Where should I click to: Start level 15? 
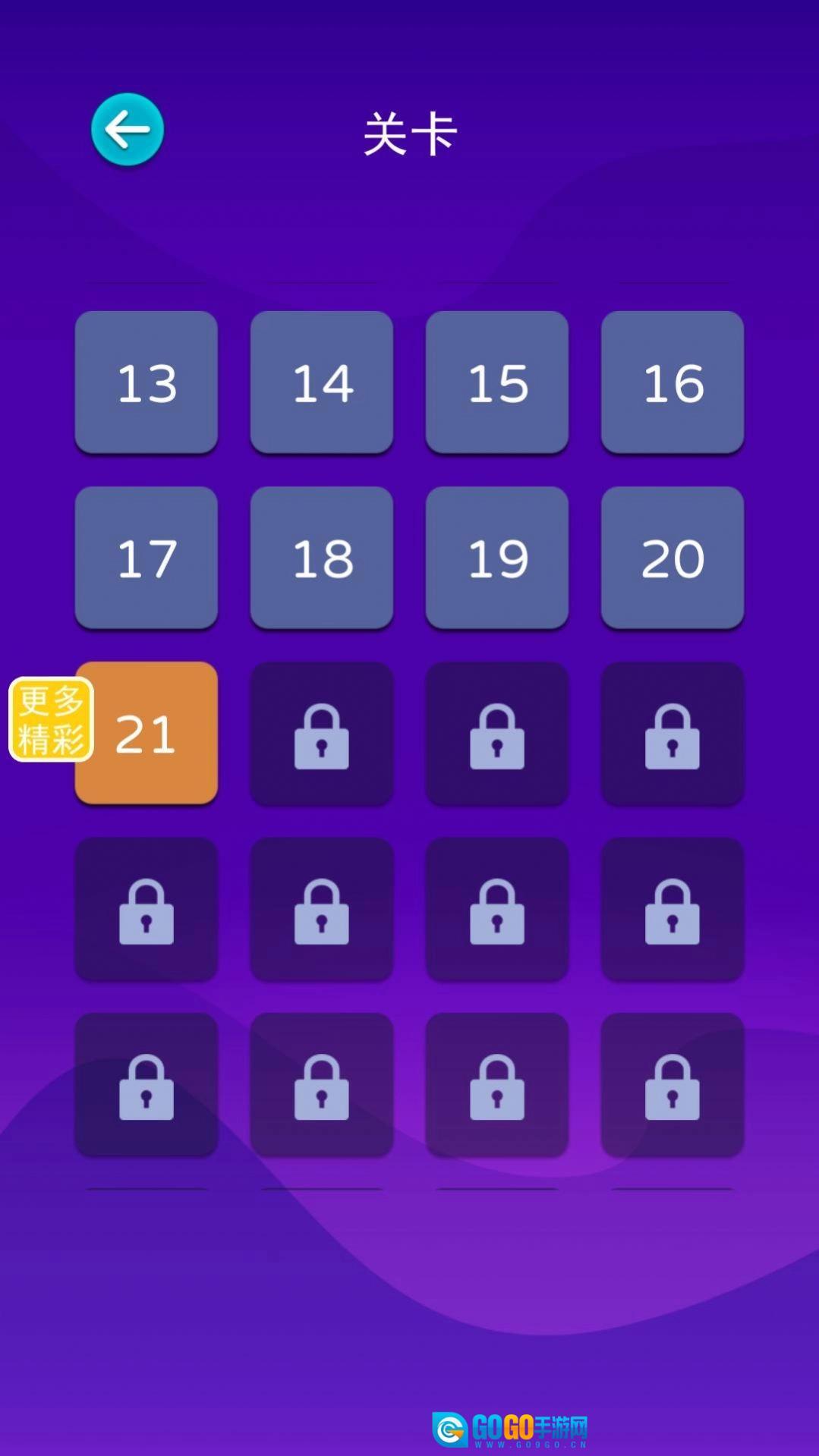point(497,382)
